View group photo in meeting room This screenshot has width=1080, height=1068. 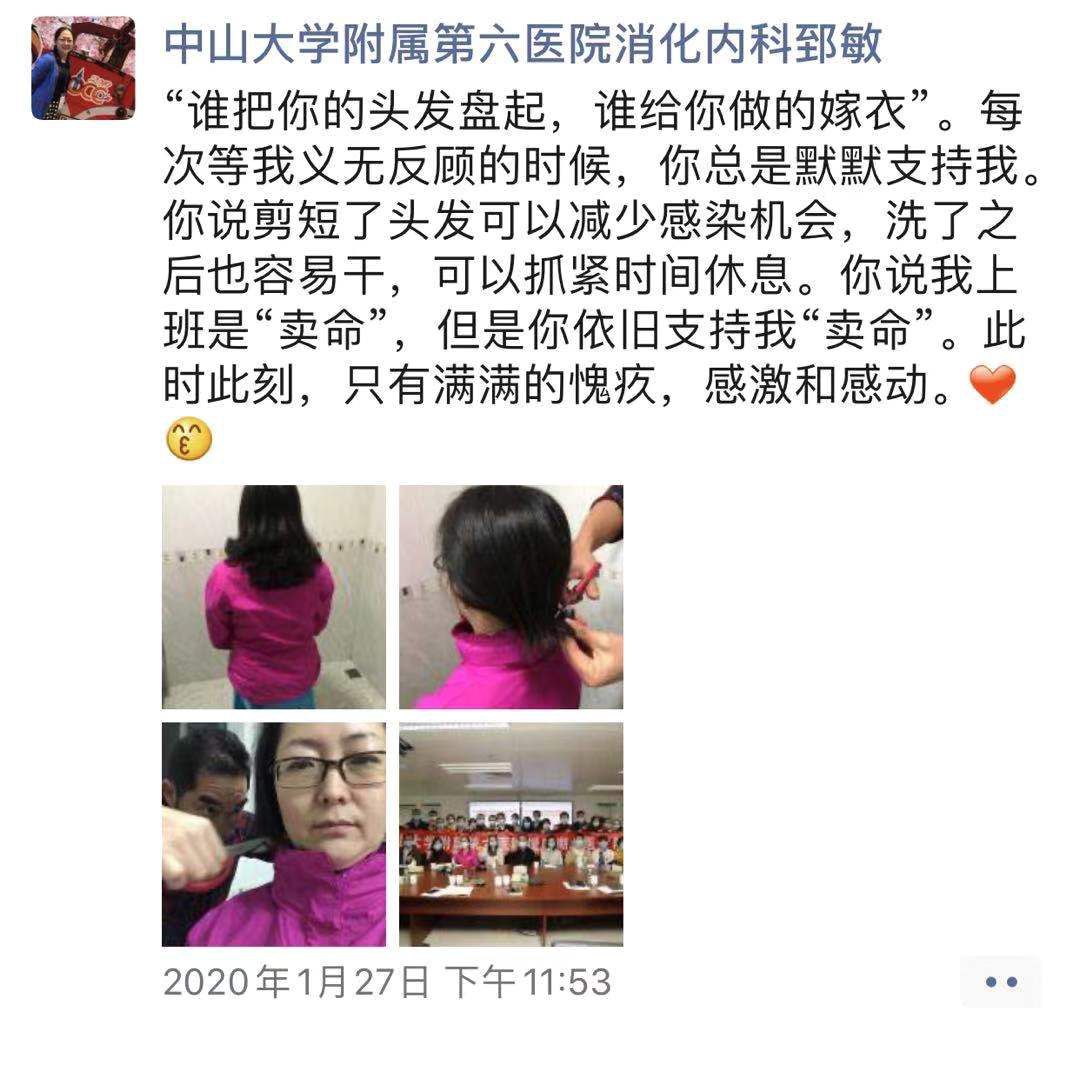click(510, 834)
